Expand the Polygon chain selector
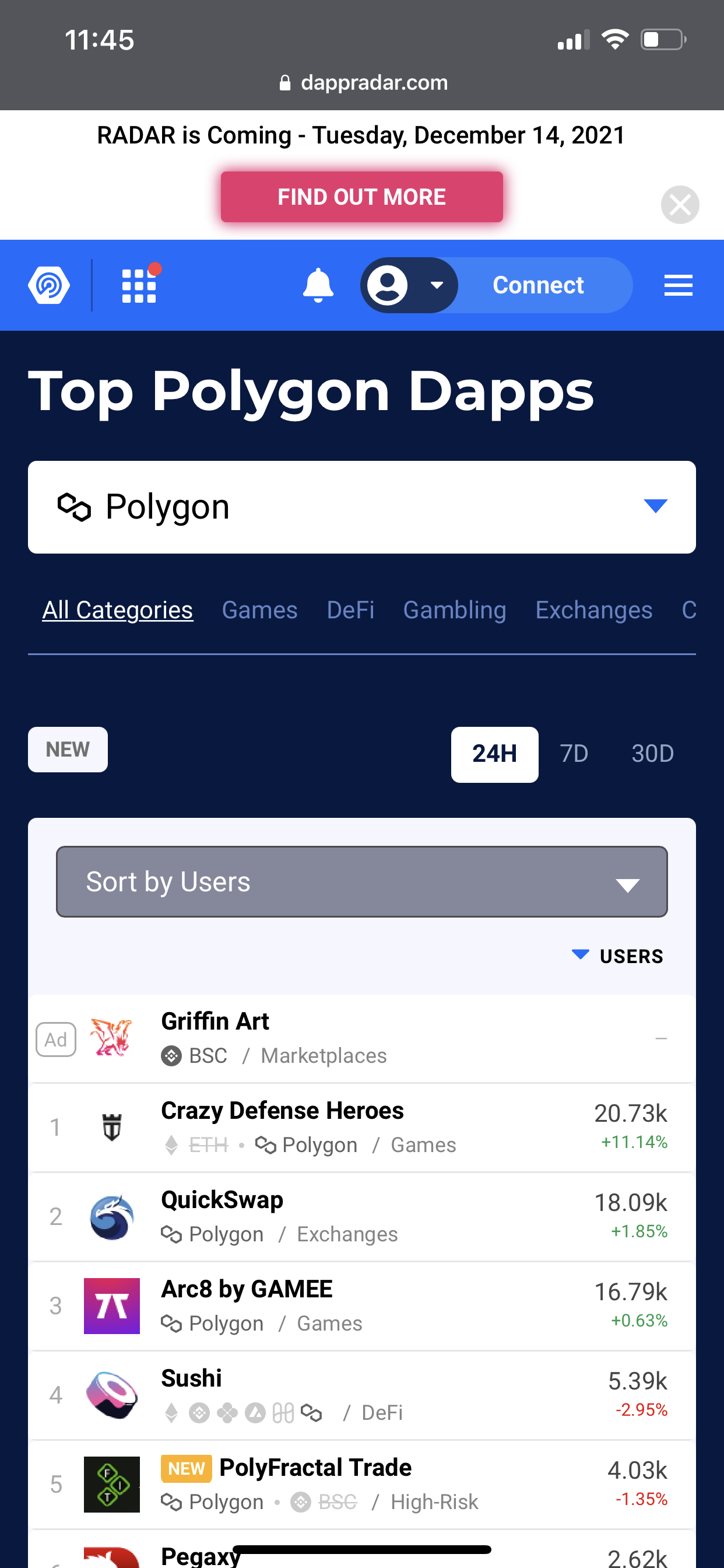 pyautogui.click(x=361, y=506)
